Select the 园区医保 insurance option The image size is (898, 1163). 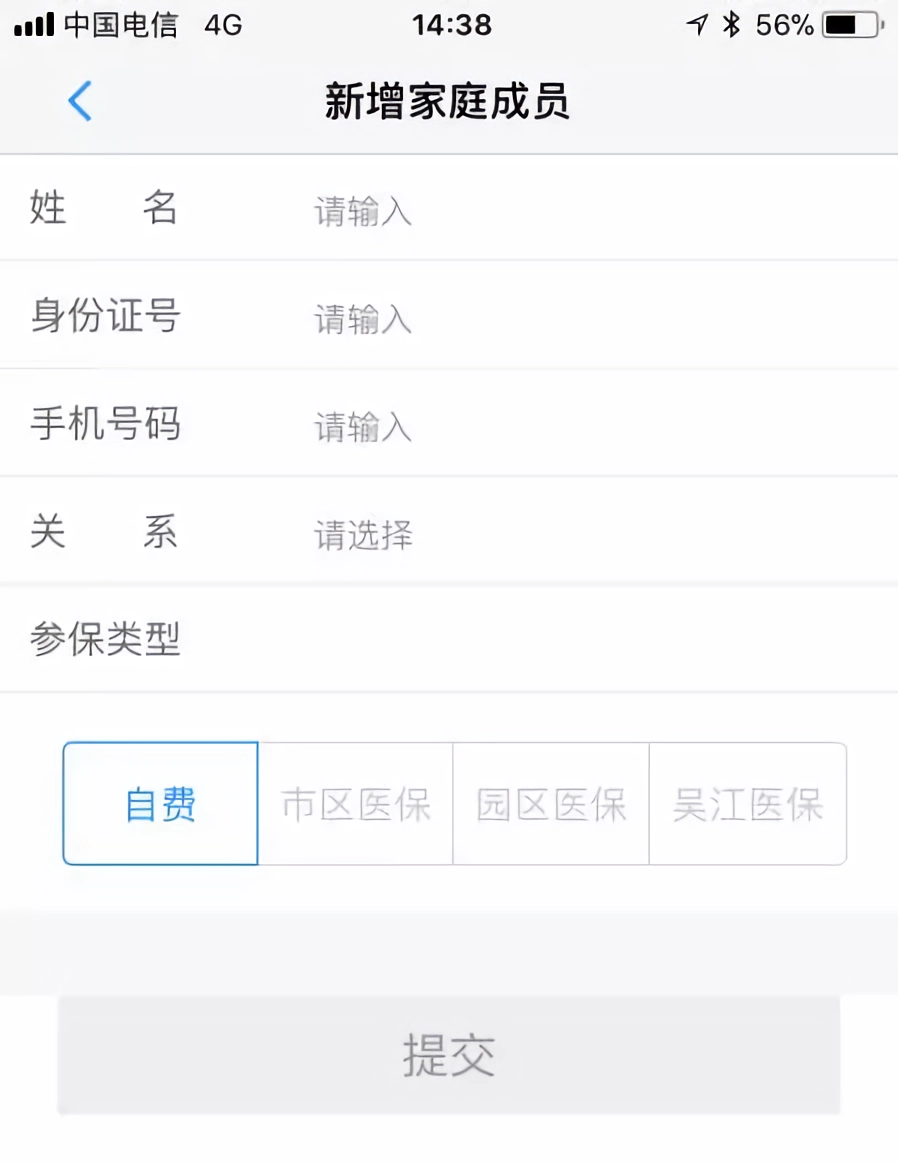point(551,803)
